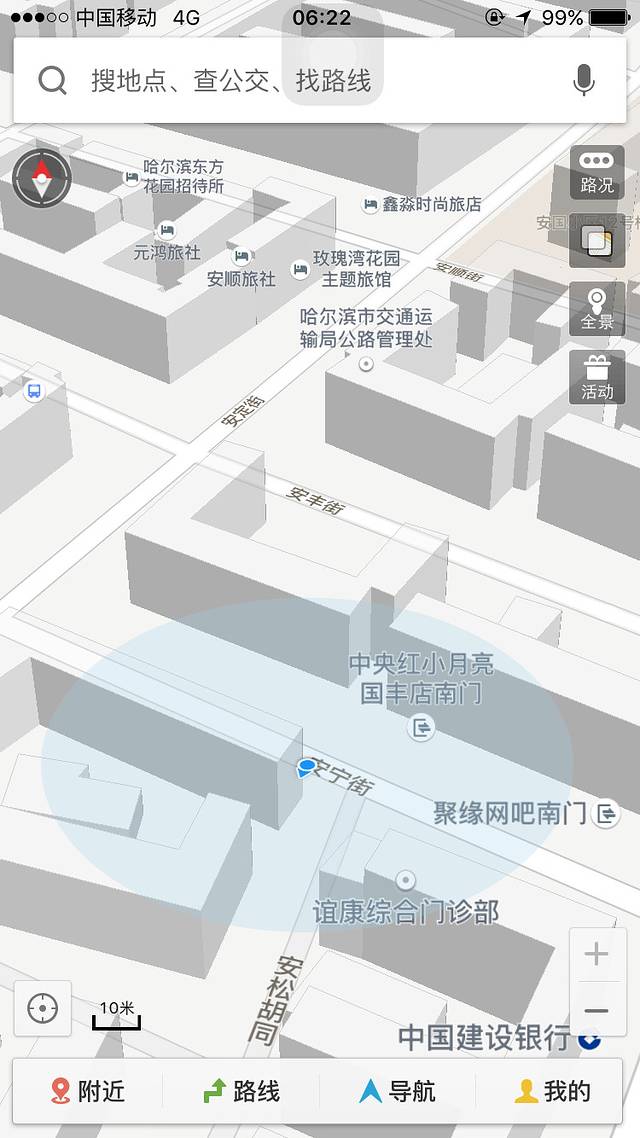Select the 哈尔滨市交通运输局公路管理处 marker
The height and width of the screenshot is (1138, 640).
click(x=367, y=364)
